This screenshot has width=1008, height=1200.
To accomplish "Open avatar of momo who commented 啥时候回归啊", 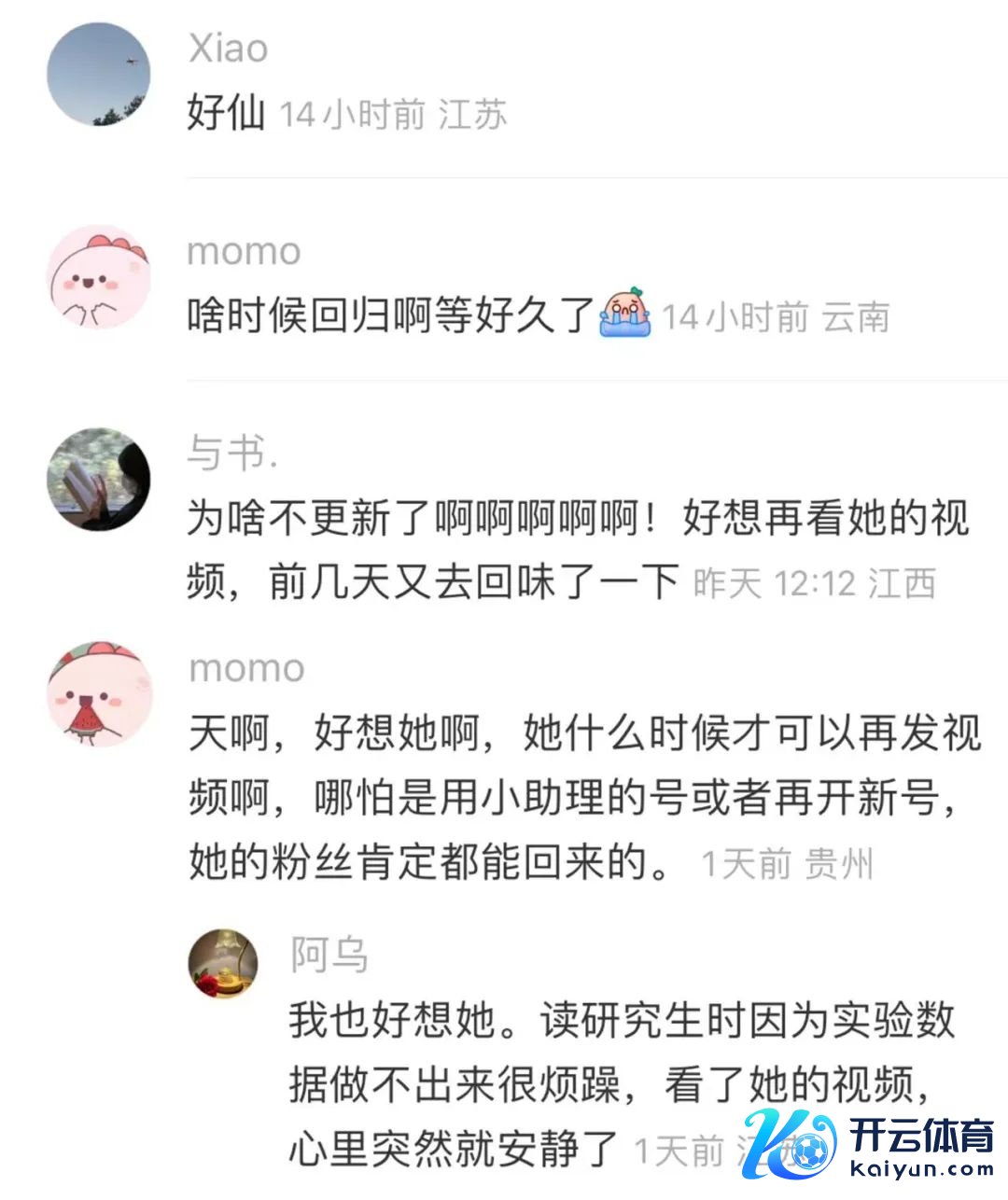I will click(99, 276).
